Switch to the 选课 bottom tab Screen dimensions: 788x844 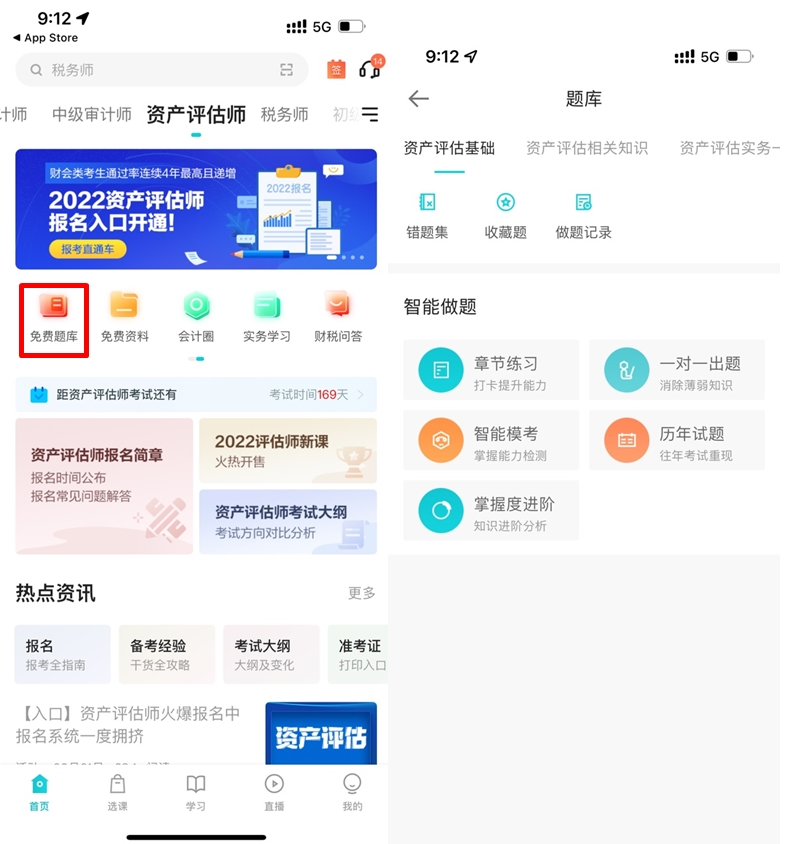(117, 792)
